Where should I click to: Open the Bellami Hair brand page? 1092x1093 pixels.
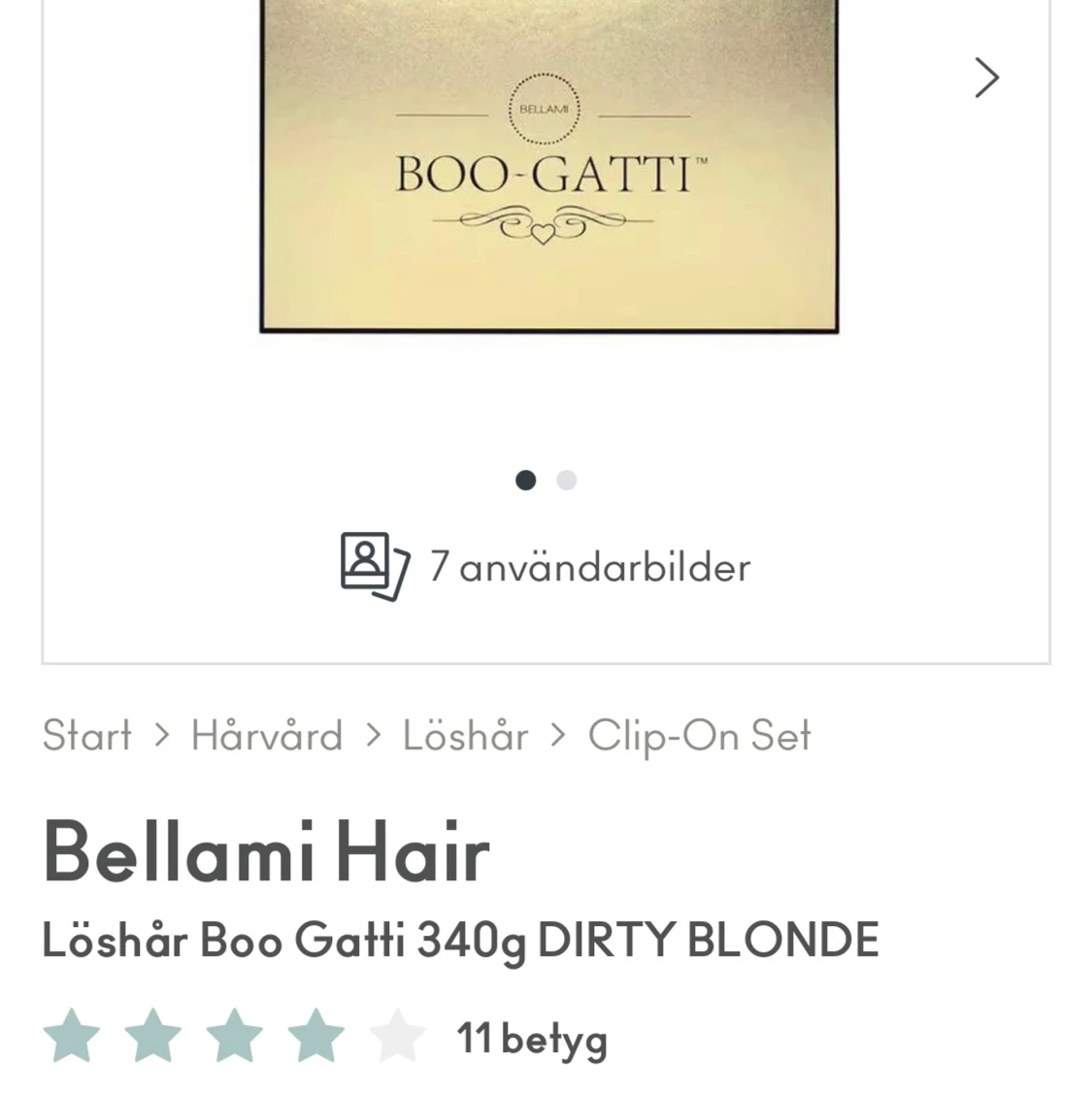(266, 852)
